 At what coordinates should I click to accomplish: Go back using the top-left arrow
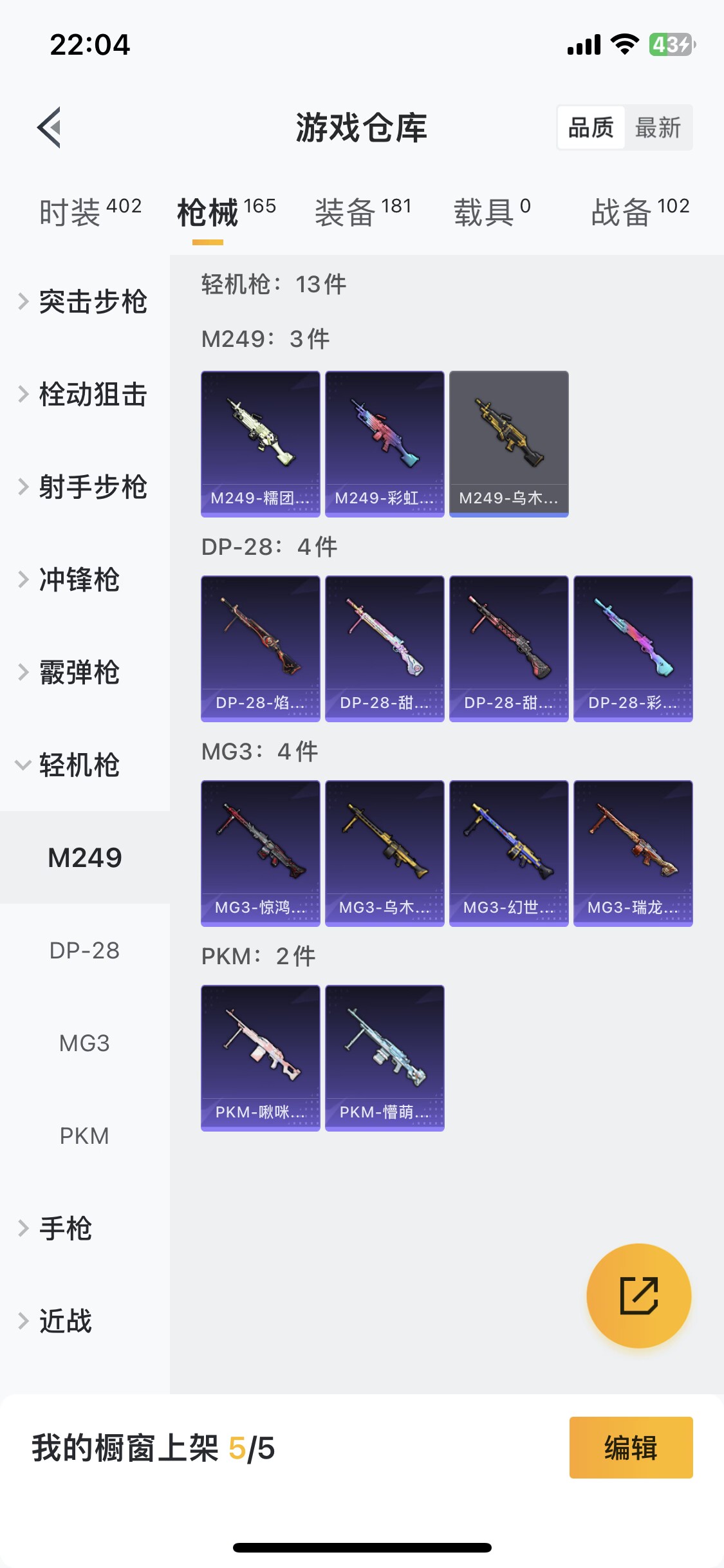pos(50,127)
